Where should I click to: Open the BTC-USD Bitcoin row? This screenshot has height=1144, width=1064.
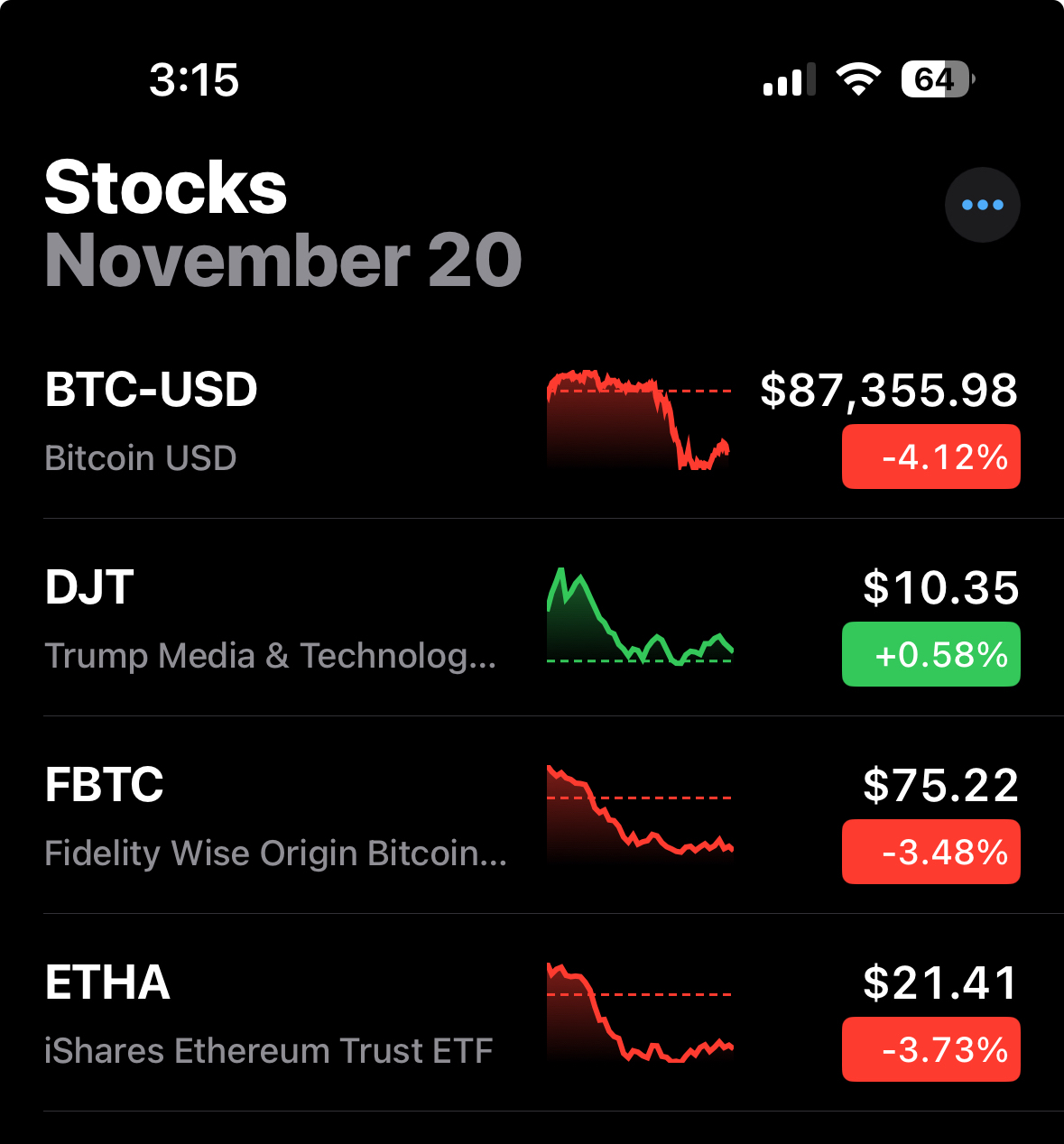(x=271, y=422)
